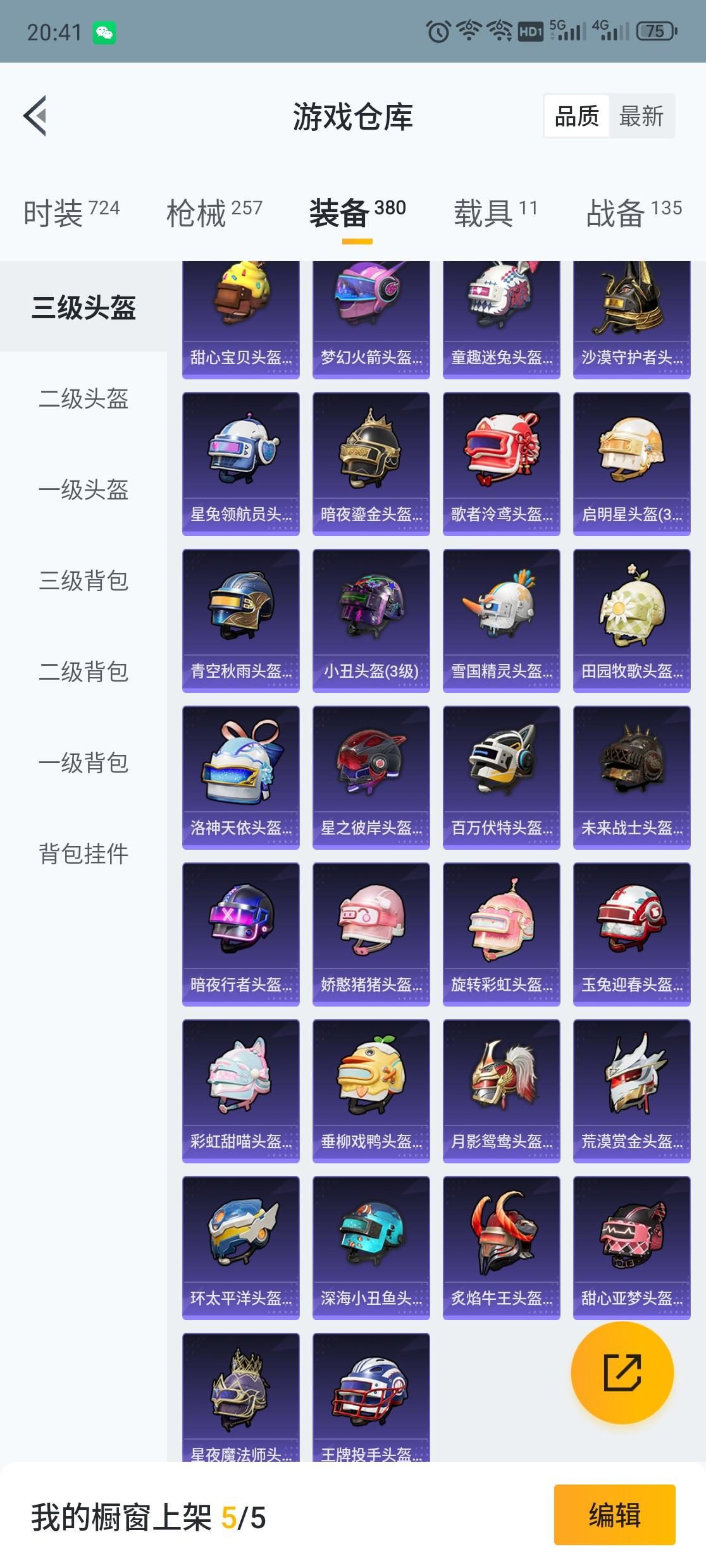The height and width of the screenshot is (1568, 706).
Task: Select the 品质 sort option
Action: 576,116
